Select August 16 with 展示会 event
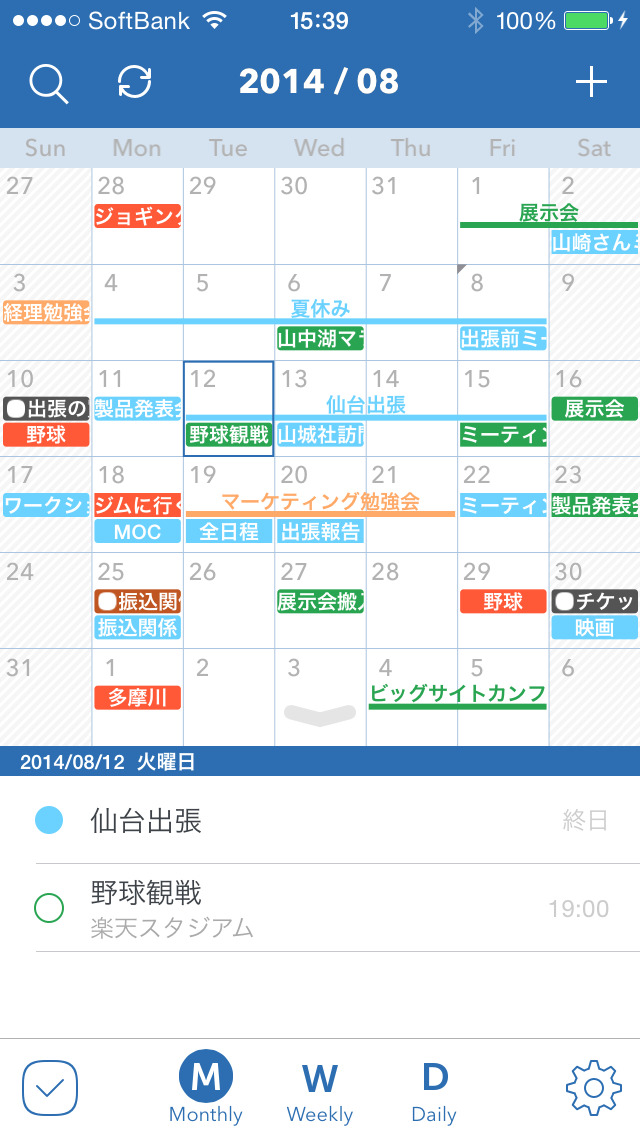The height and width of the screenshot is (1136, 640). 594,408
